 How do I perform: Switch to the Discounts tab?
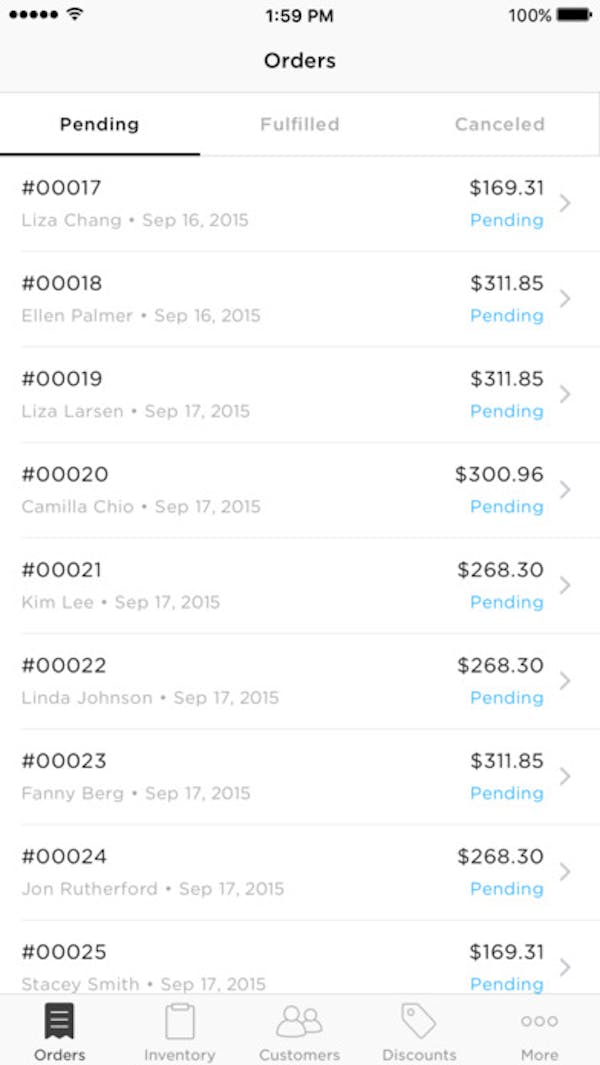tap(419, 1032)
